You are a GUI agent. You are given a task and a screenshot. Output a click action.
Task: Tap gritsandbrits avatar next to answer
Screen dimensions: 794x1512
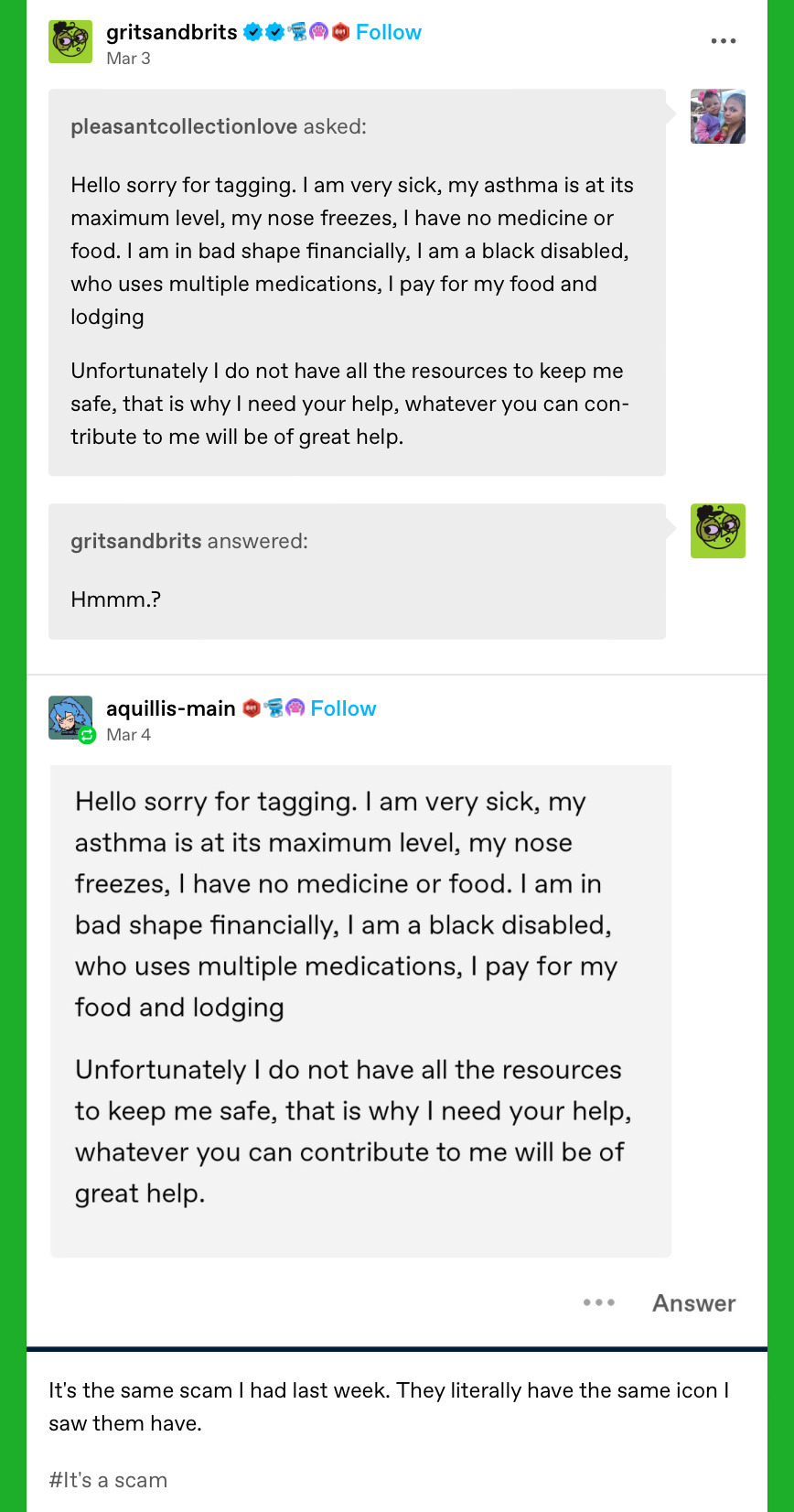pyautogui.click(x=717, y=531)
